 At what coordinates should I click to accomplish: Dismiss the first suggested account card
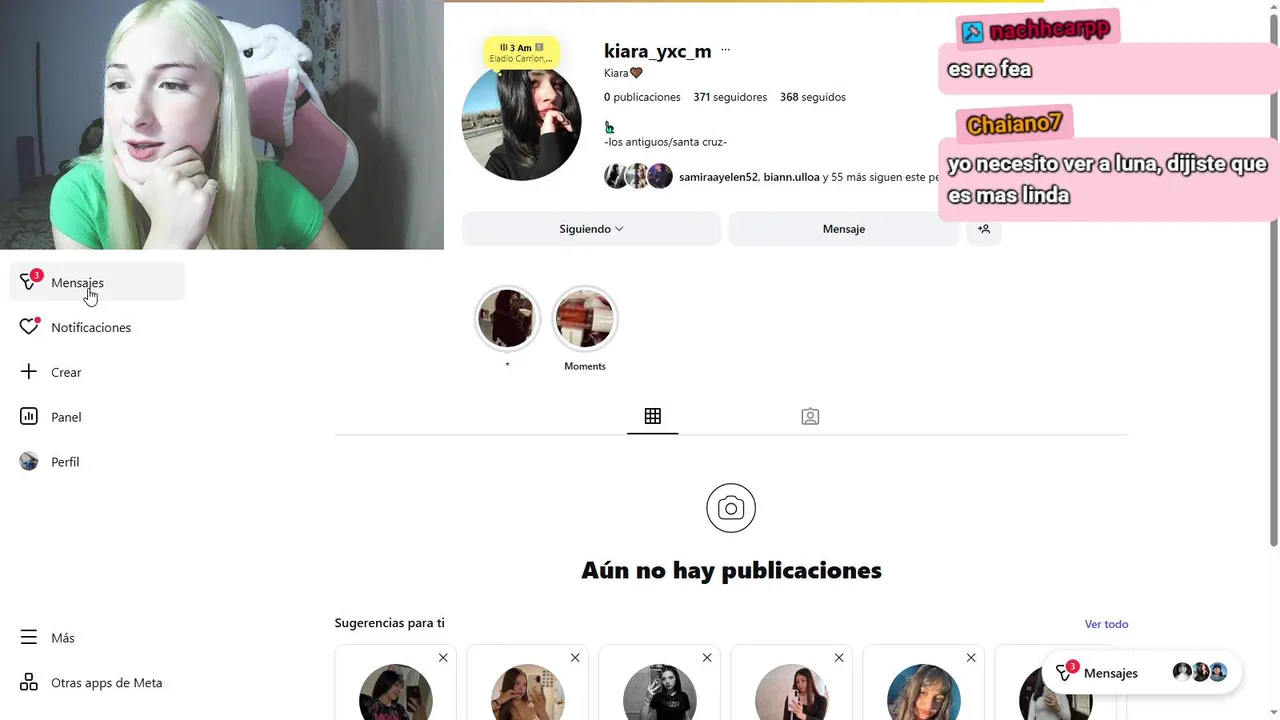pos(443,658)
